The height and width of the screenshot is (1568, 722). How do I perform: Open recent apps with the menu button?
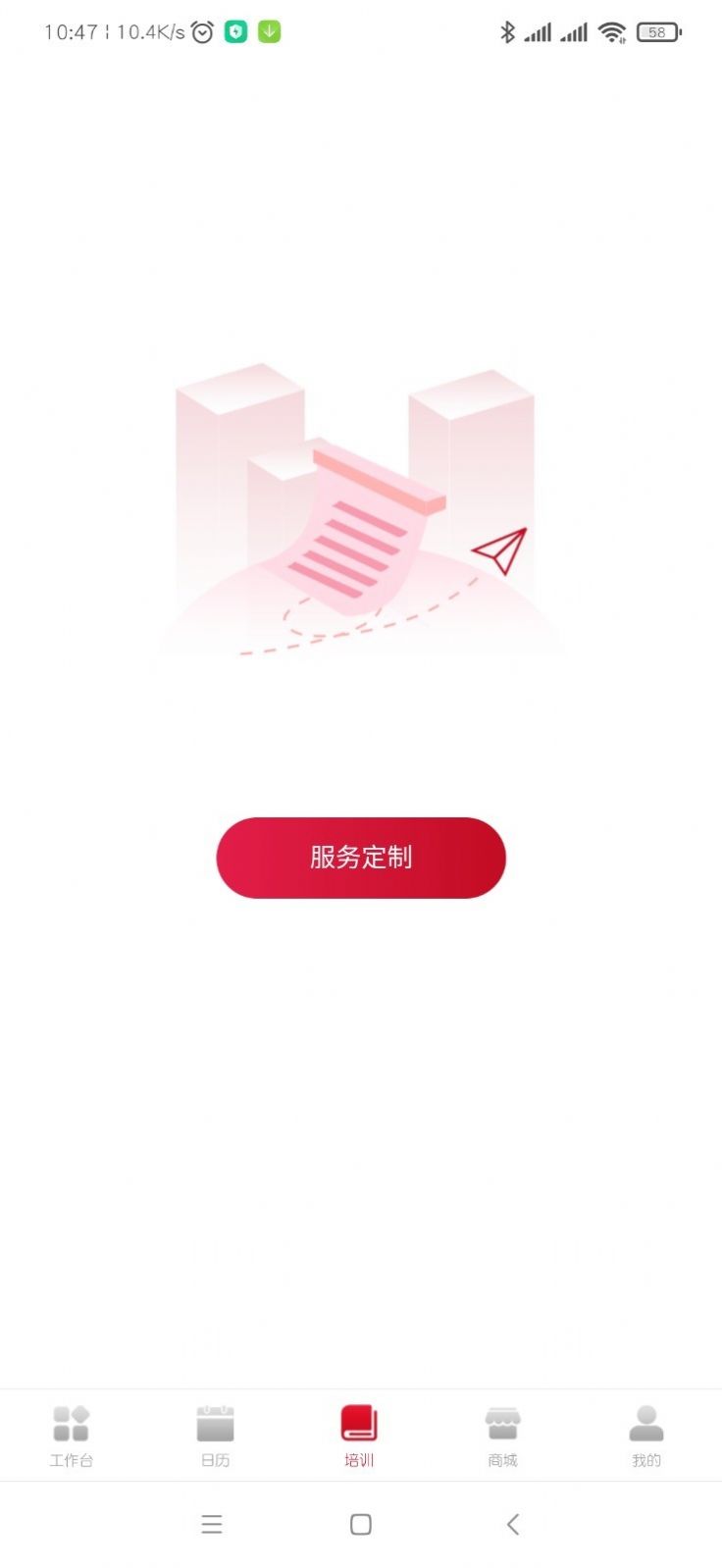(x=212, y=1524)
